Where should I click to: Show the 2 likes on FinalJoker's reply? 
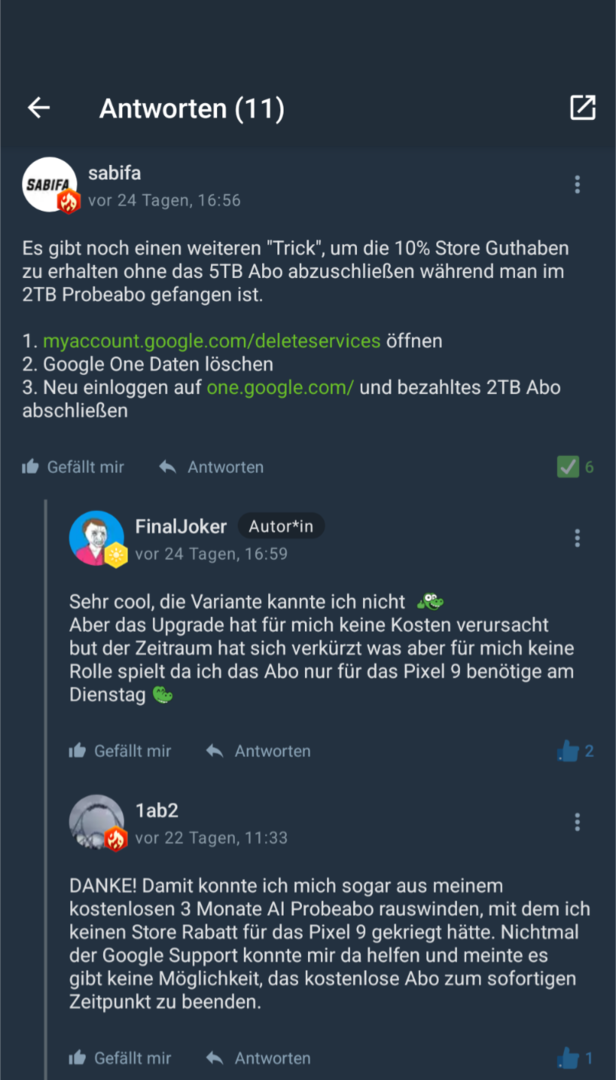[x=575, y=751]
